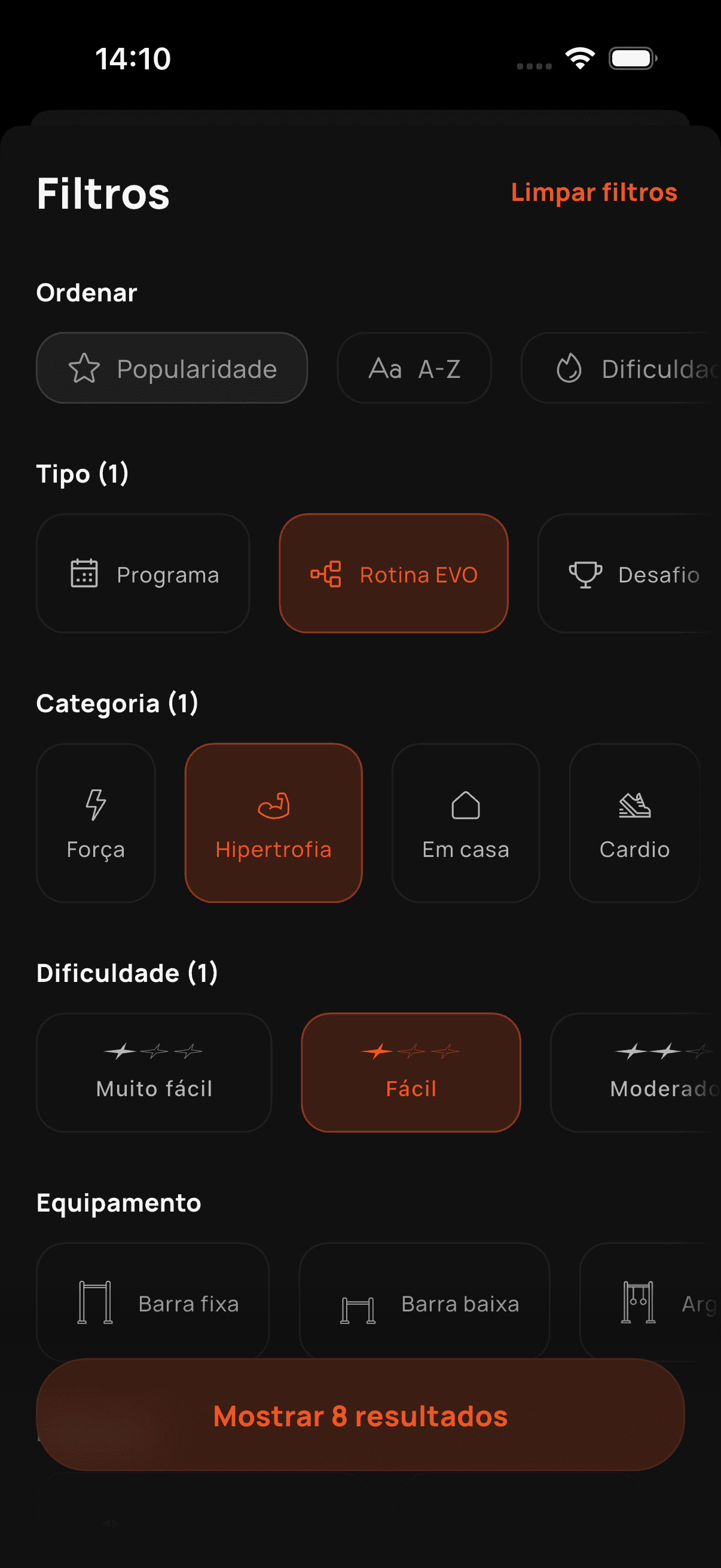The height and width of the screenshot is (1568, 721).
Task: Select the Dificuldade flame icon
Action: 569,368
